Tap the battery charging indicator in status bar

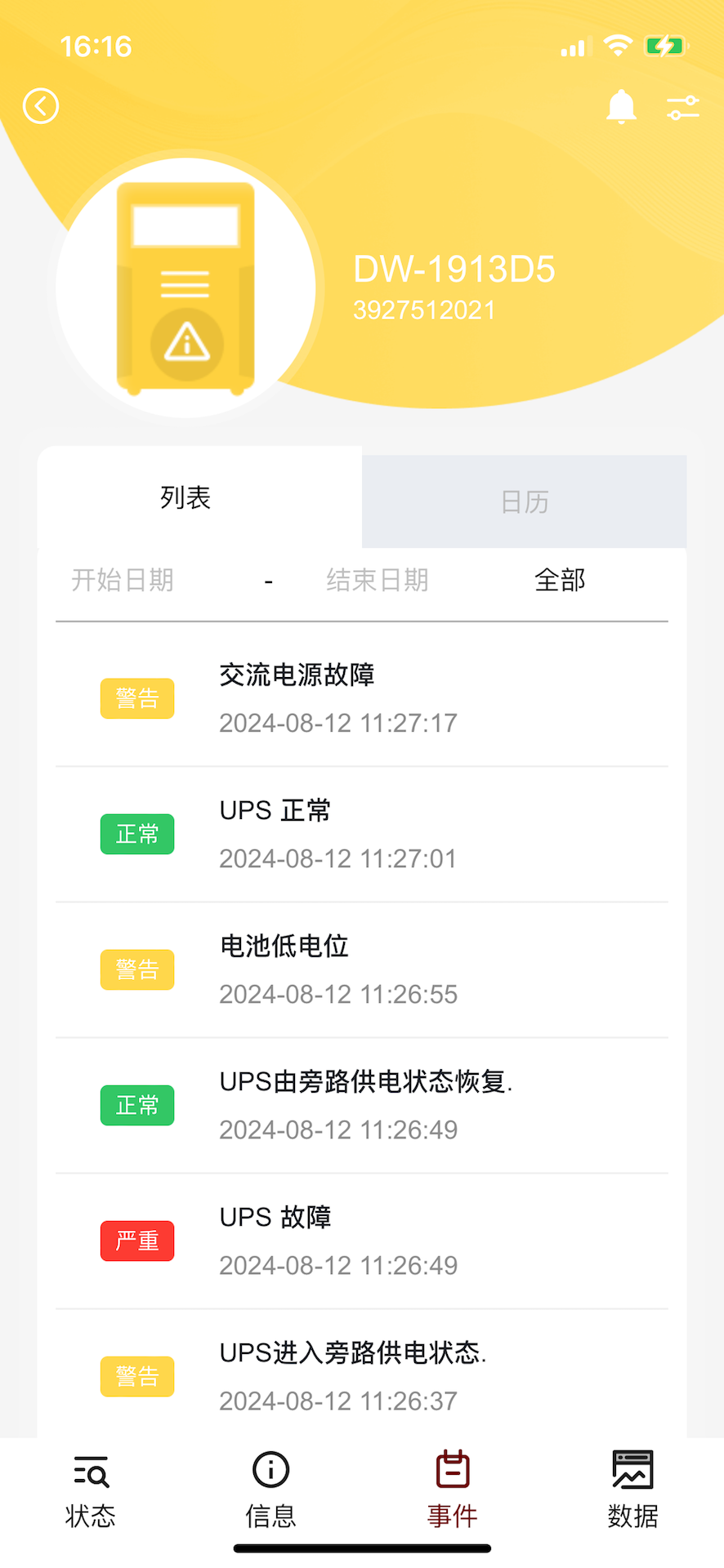click(666, 47)
